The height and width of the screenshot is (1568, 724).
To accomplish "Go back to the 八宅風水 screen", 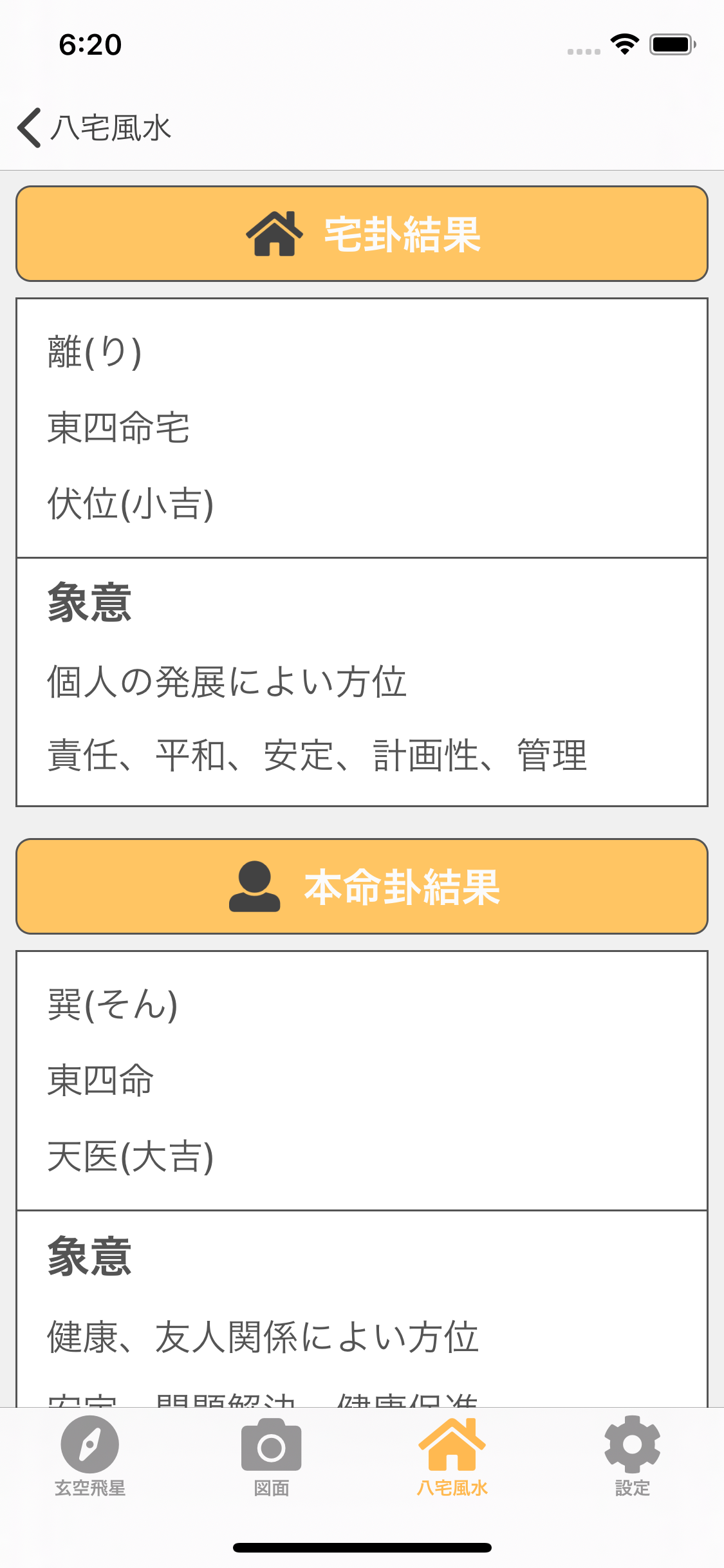I will click(x=93, y=127).
